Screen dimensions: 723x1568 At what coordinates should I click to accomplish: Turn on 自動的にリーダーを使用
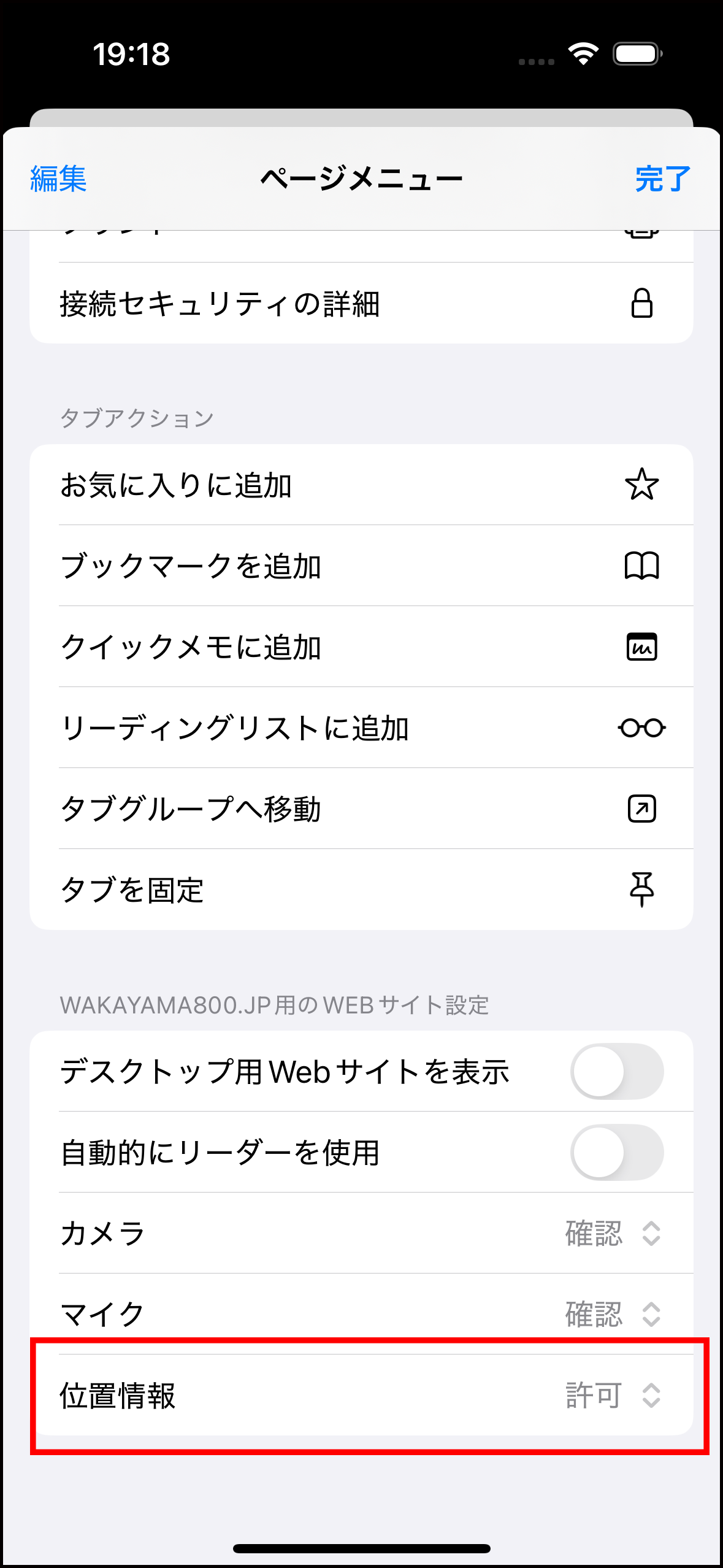(617, 1152)
